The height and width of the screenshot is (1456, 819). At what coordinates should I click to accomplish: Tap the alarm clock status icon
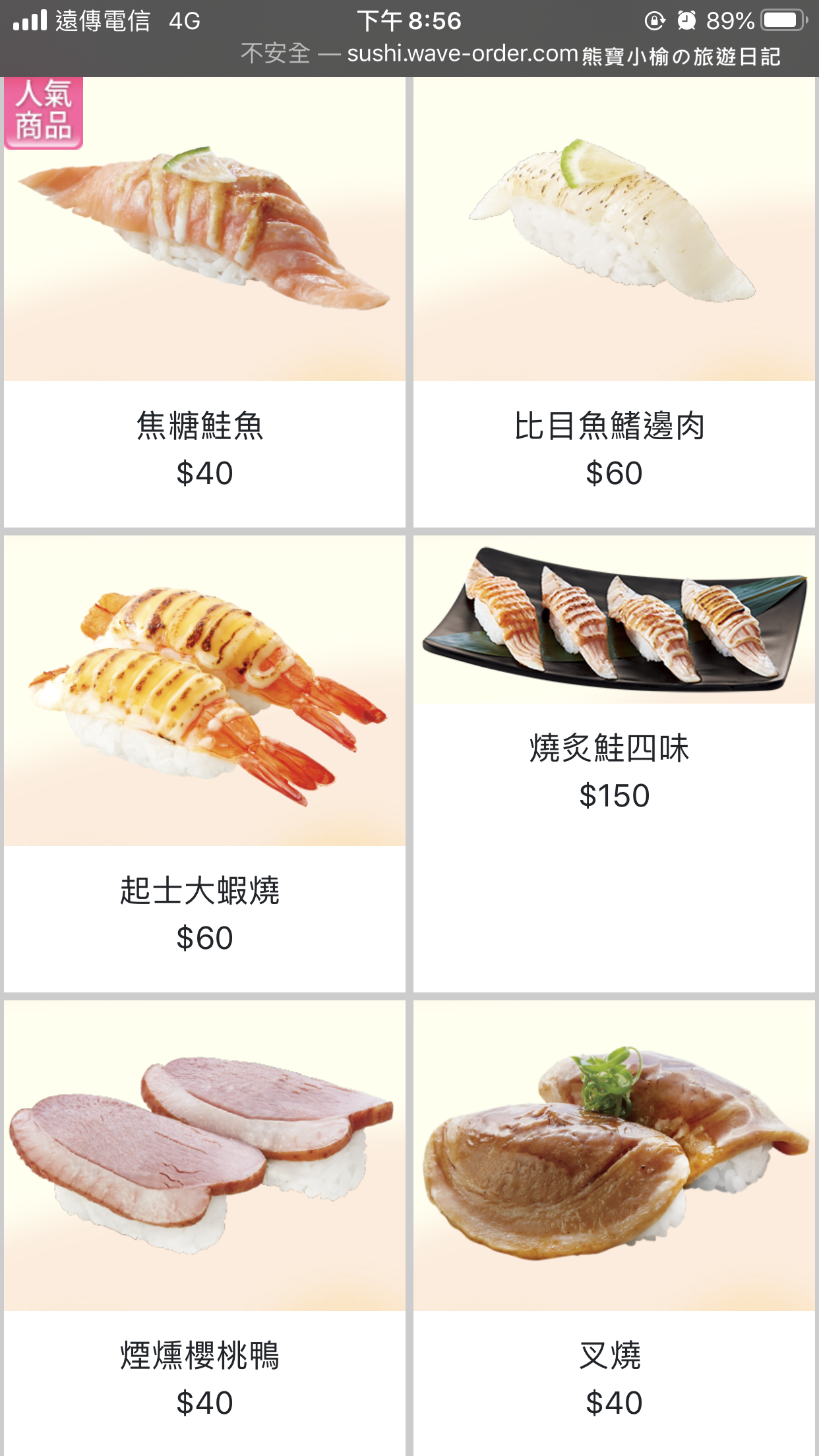[x=686, y=21]
